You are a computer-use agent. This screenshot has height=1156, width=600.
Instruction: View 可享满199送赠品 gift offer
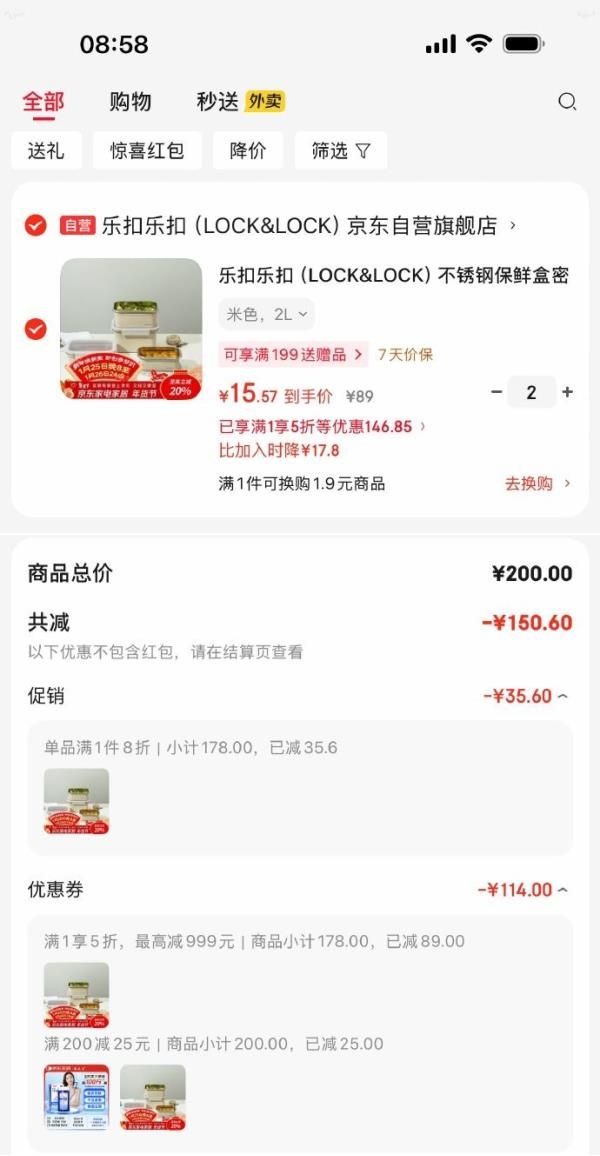point(293,354)
